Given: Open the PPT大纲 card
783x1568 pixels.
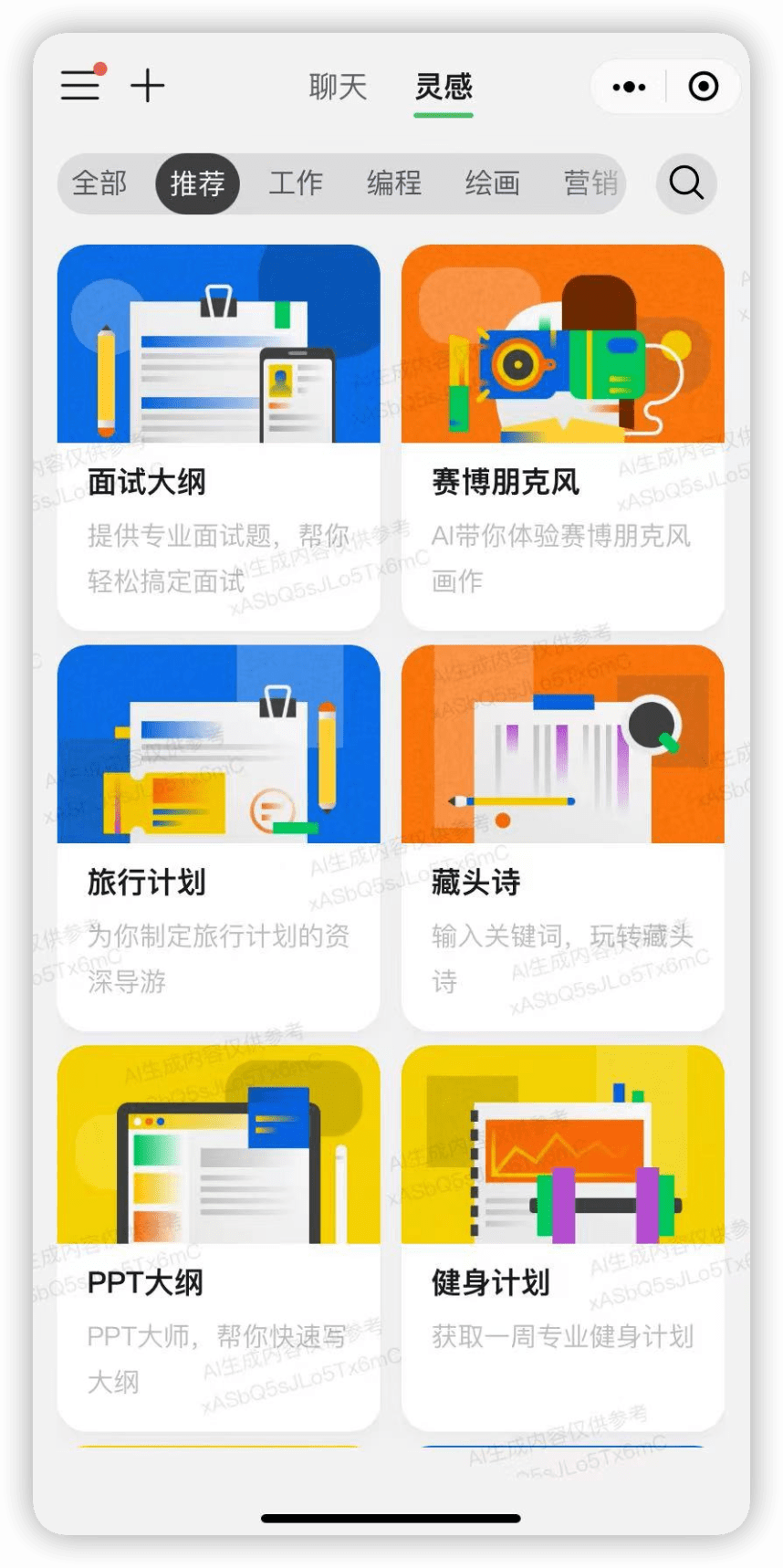Looking at the screenshot, I should tap(219, 1238).
